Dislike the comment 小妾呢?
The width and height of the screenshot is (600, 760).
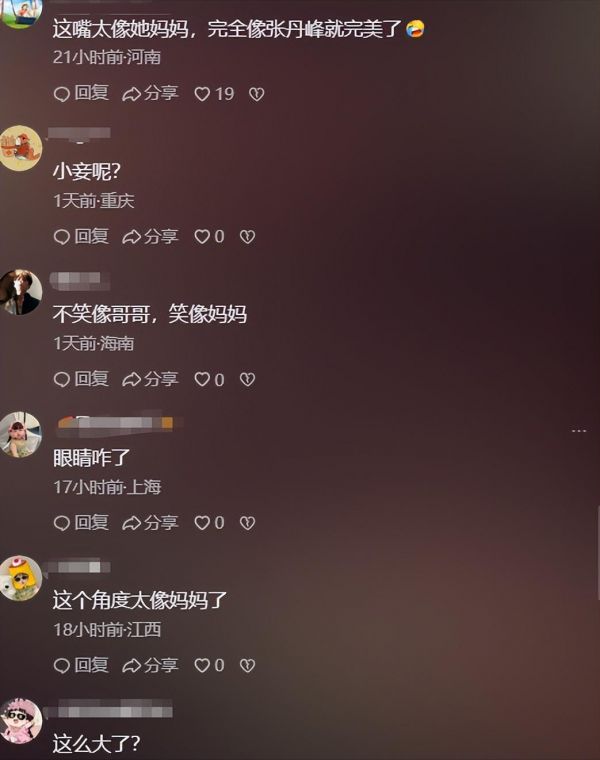point(248,237)
